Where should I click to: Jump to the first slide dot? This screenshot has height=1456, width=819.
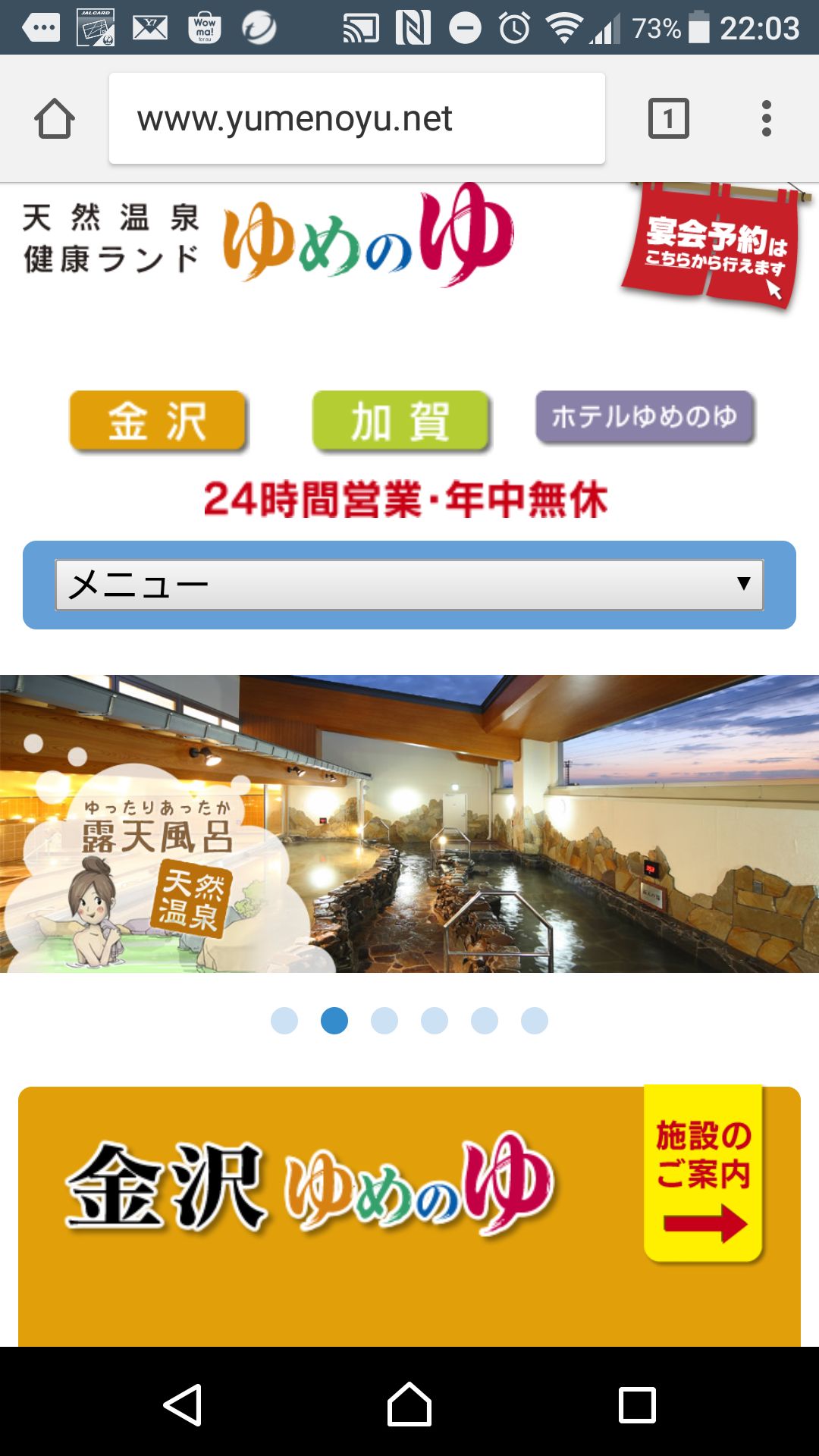coord(284,1021)
